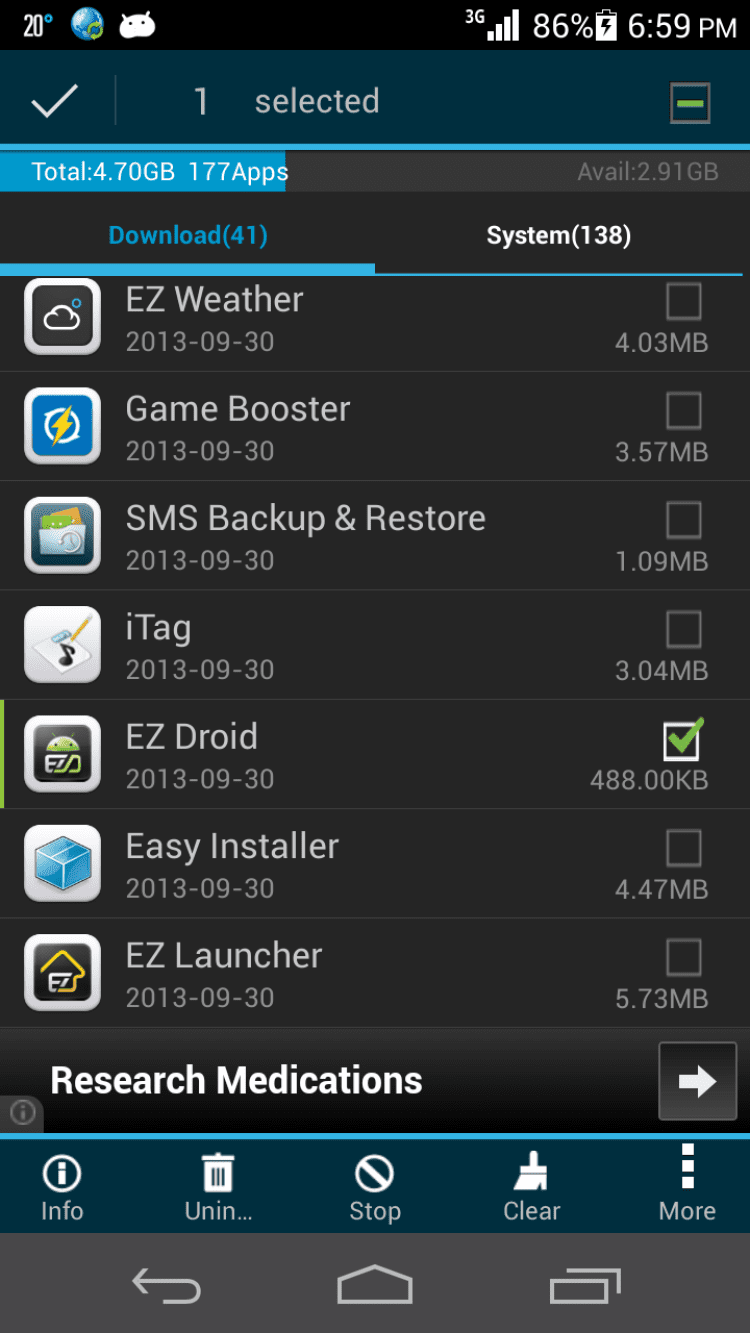Switch to the System(138) tab
The width and height of the screenshot is (750, 1333).
pyautogui.click(x=558, y=236)
